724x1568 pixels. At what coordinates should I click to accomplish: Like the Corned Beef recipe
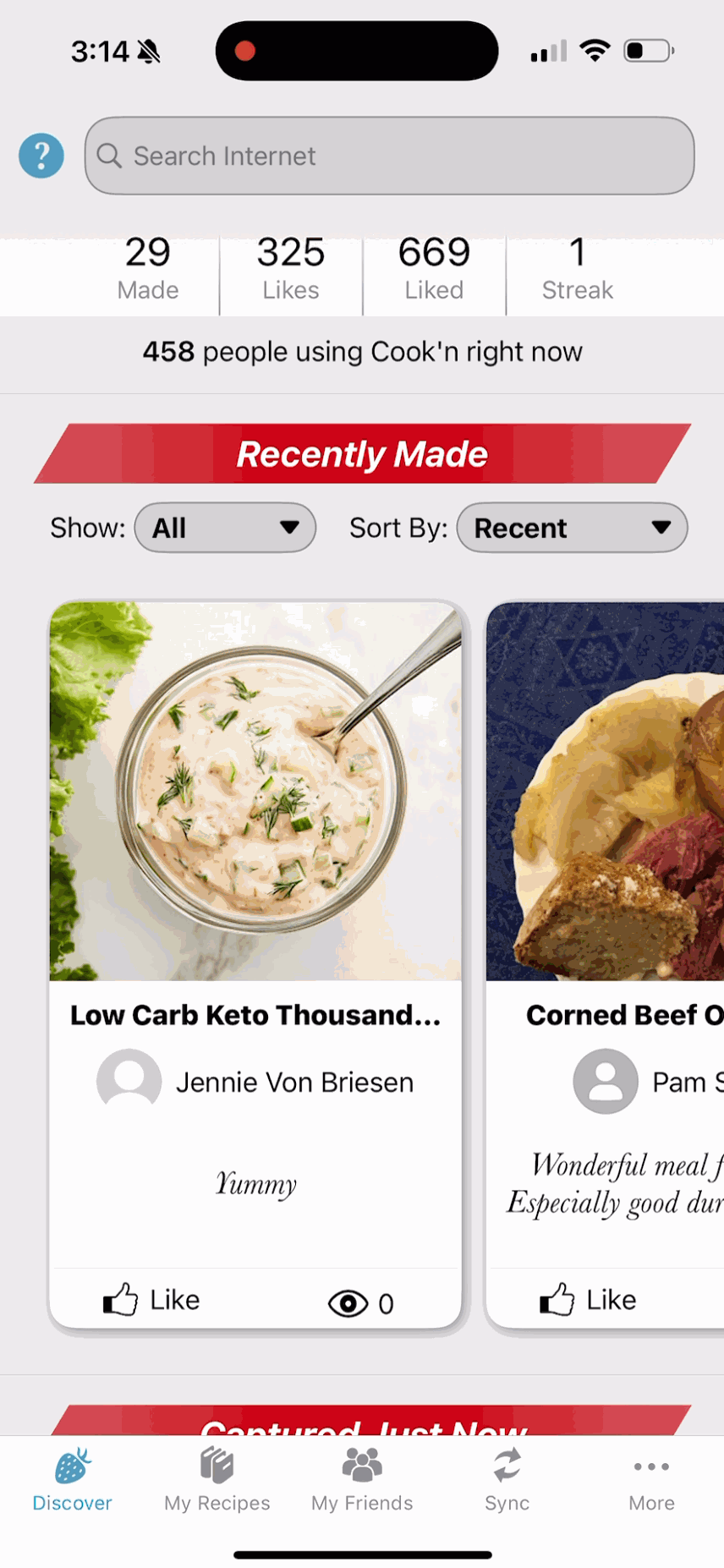(589, 1299)
